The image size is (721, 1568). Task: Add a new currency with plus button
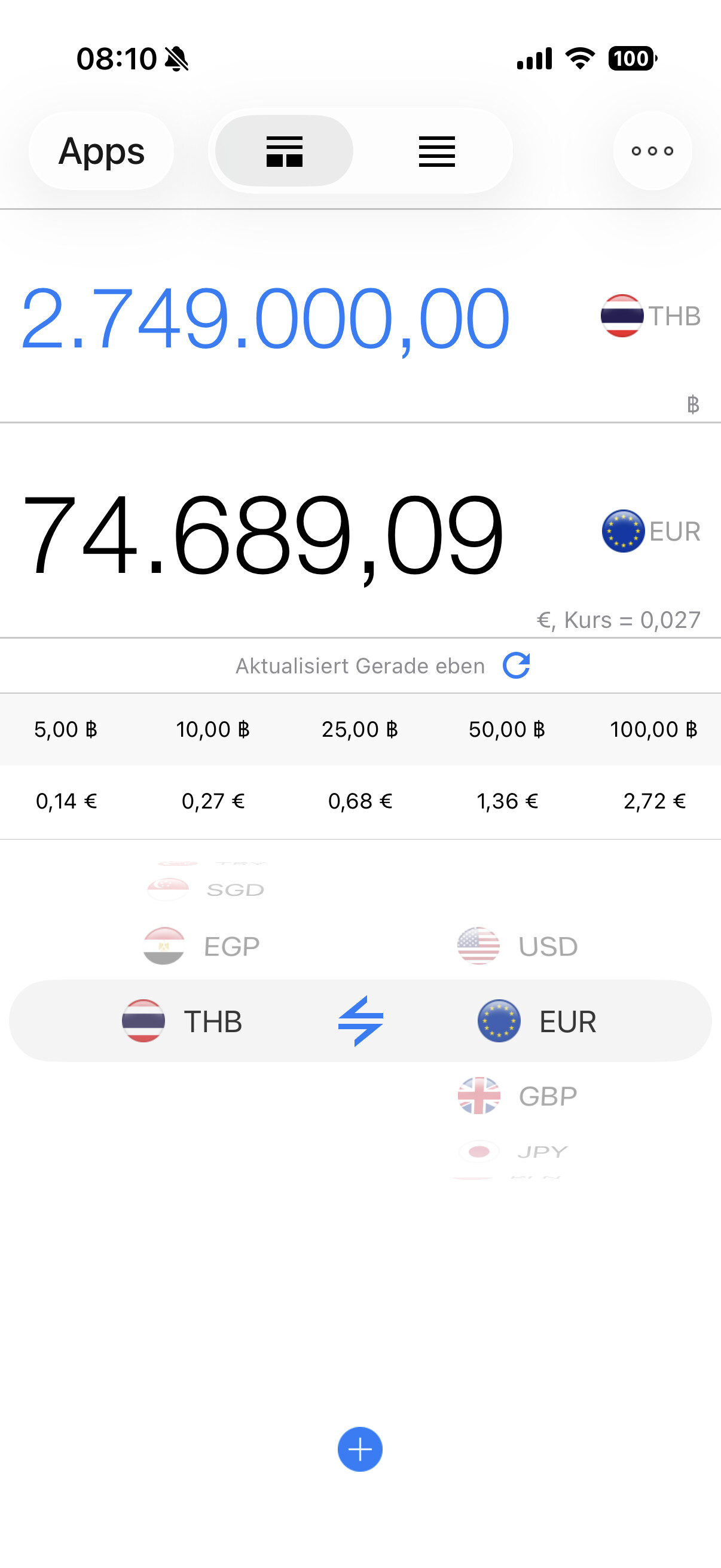coord(359,1448)
